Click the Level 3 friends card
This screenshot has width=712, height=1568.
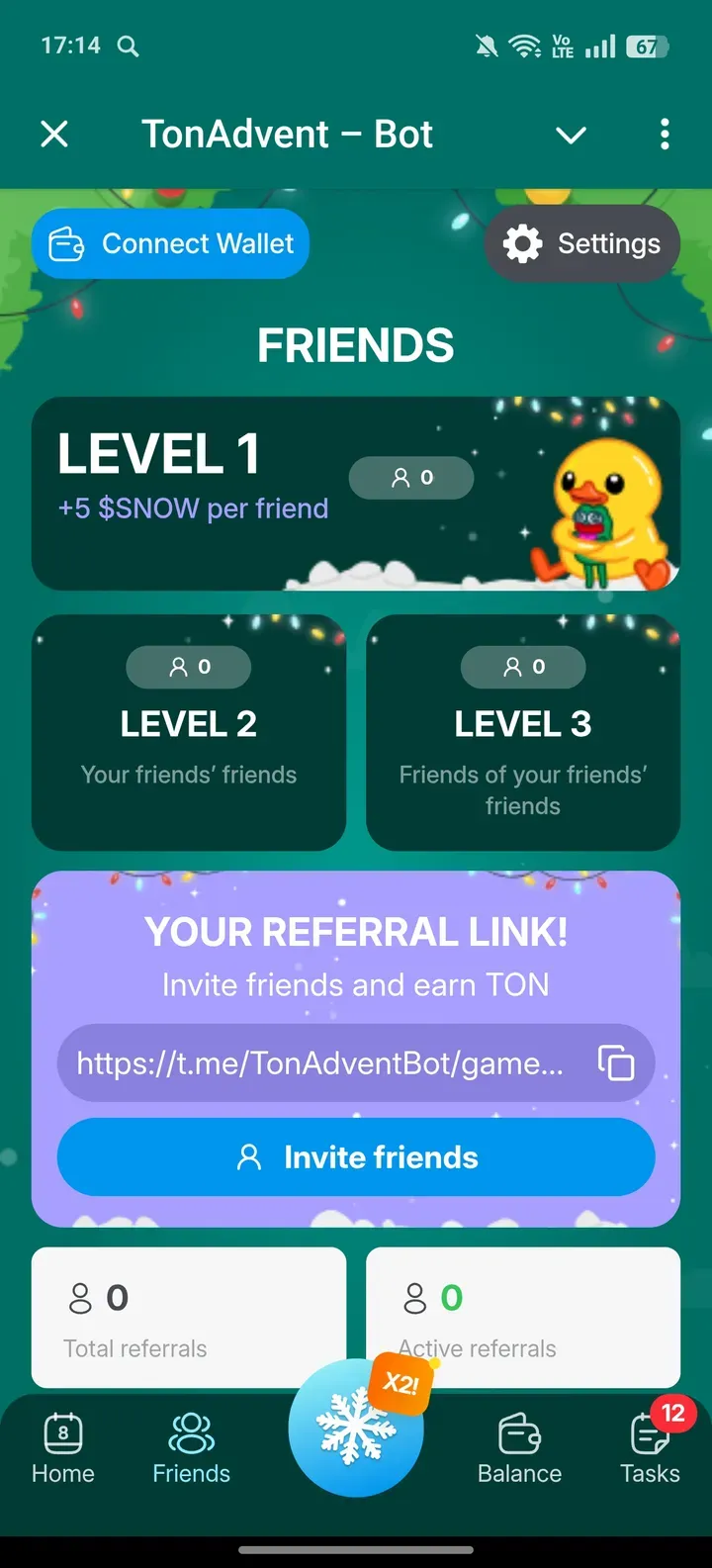coord(523,732)
